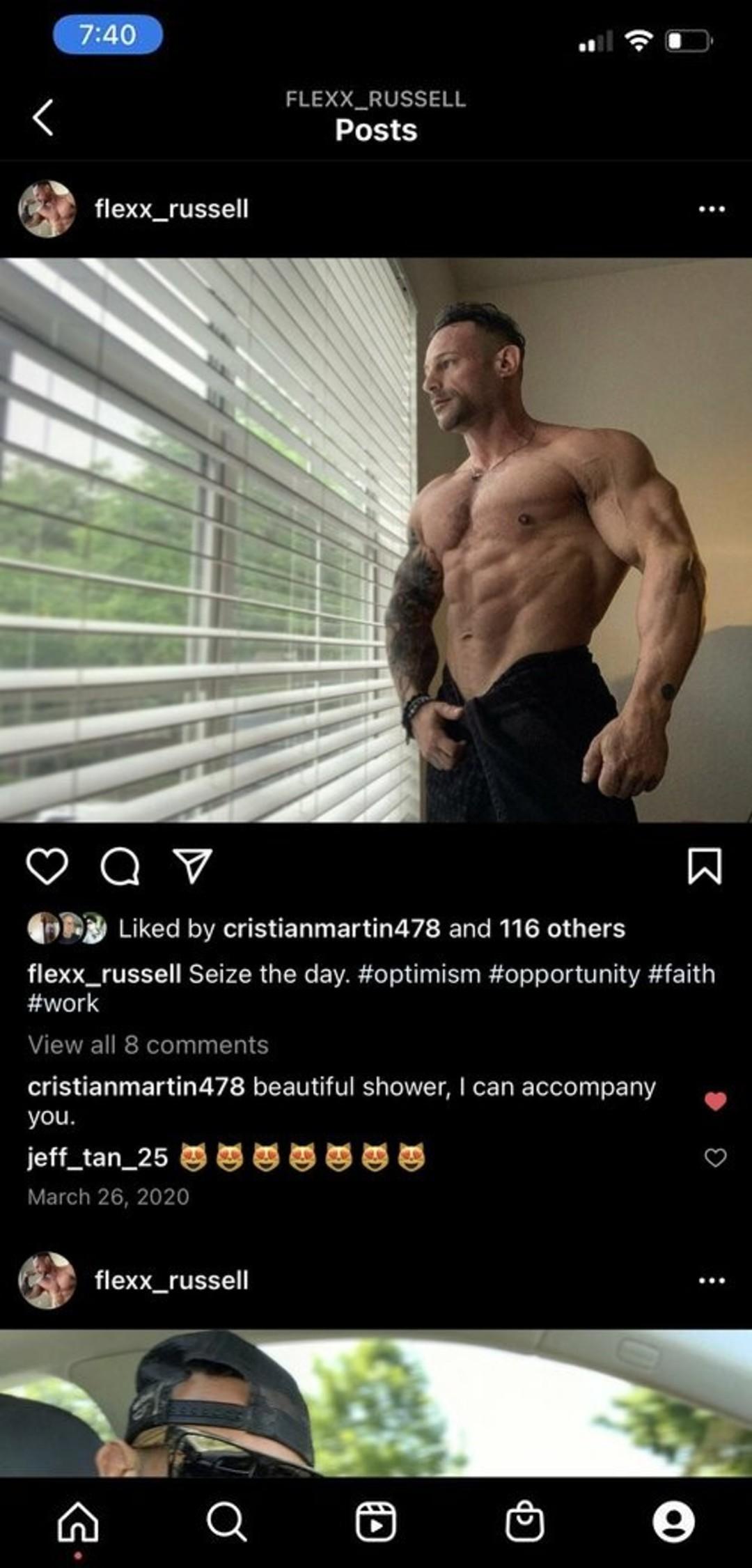This screenshot has height=1568, width=752.
Task: Open the #faith hashtag
Action: click(682, 973)
